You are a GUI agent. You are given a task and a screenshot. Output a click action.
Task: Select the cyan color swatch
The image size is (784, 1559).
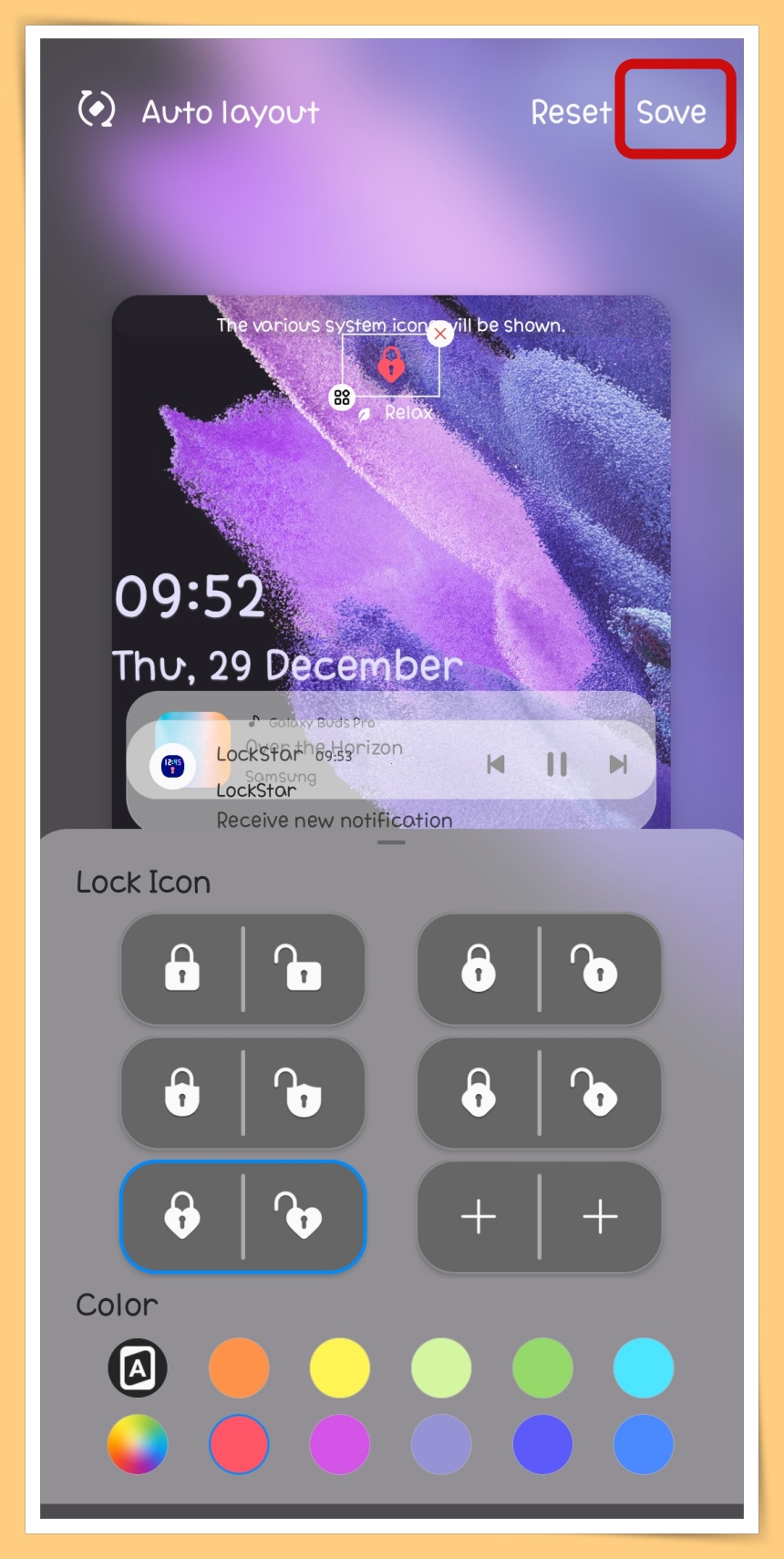coord(644,1368)
